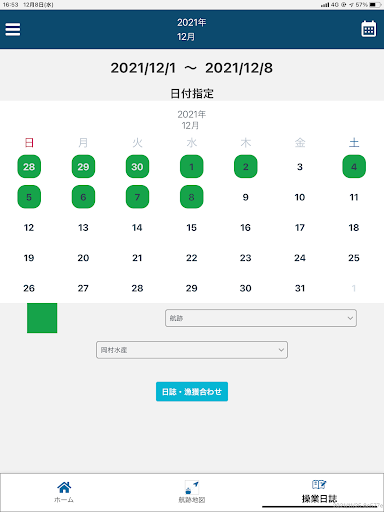
Task: Tap the 日誌・漁獲合わせ button
Action: click(192, 392)
